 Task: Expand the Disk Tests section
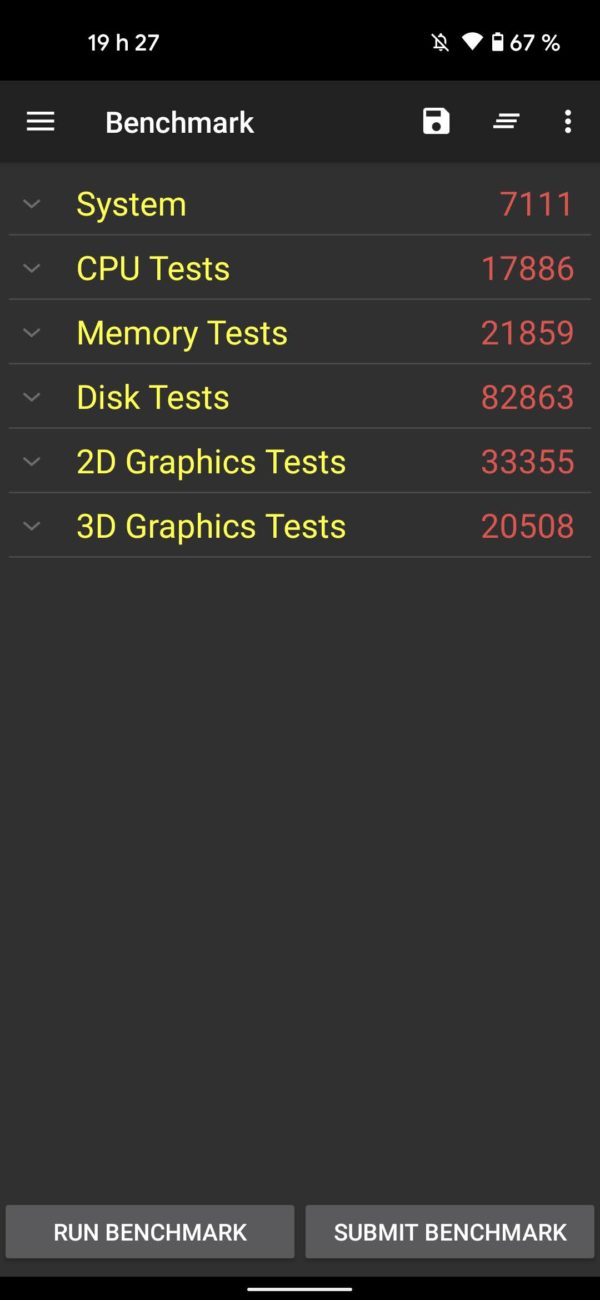(32, 397)
